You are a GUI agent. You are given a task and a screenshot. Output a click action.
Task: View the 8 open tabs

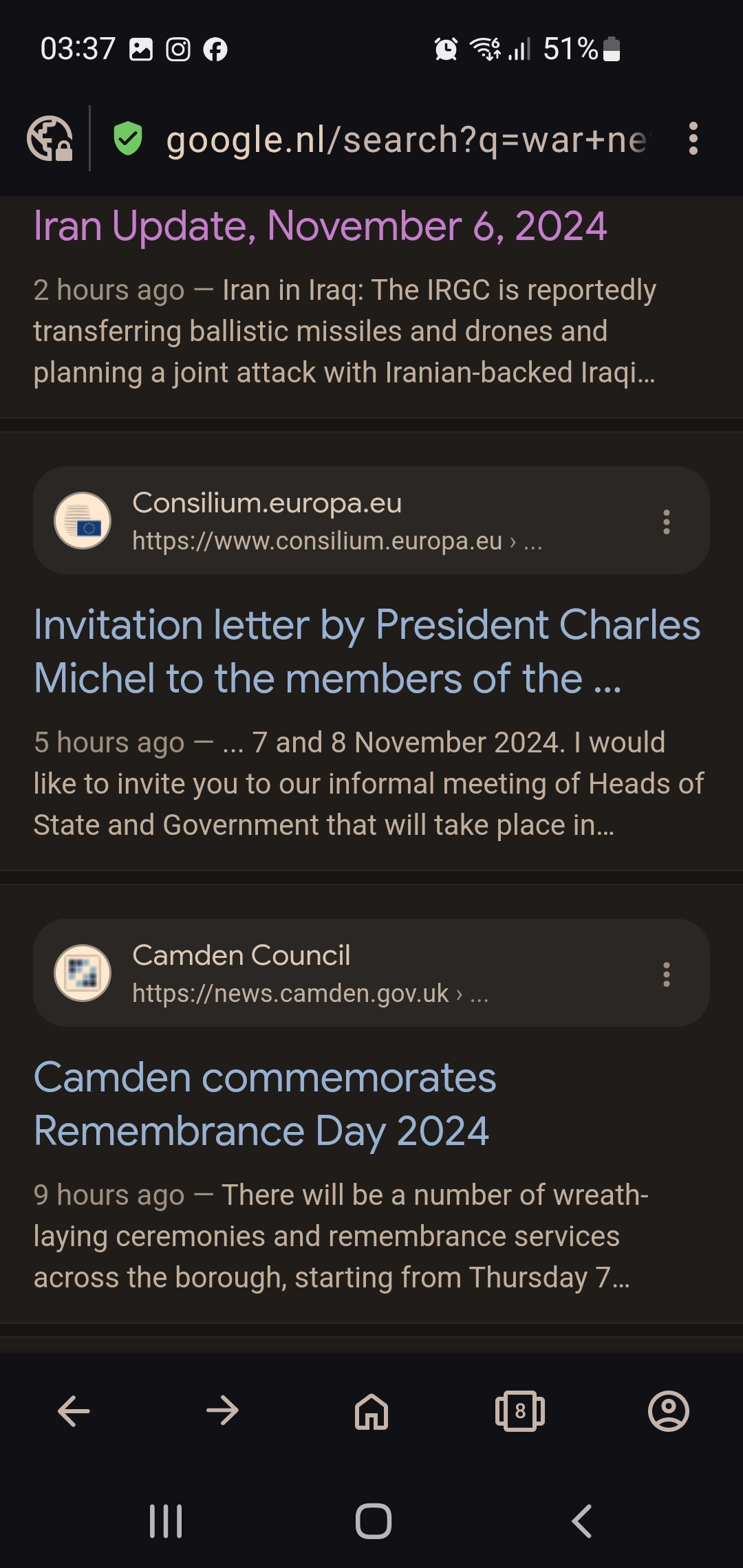(520, 1412)
